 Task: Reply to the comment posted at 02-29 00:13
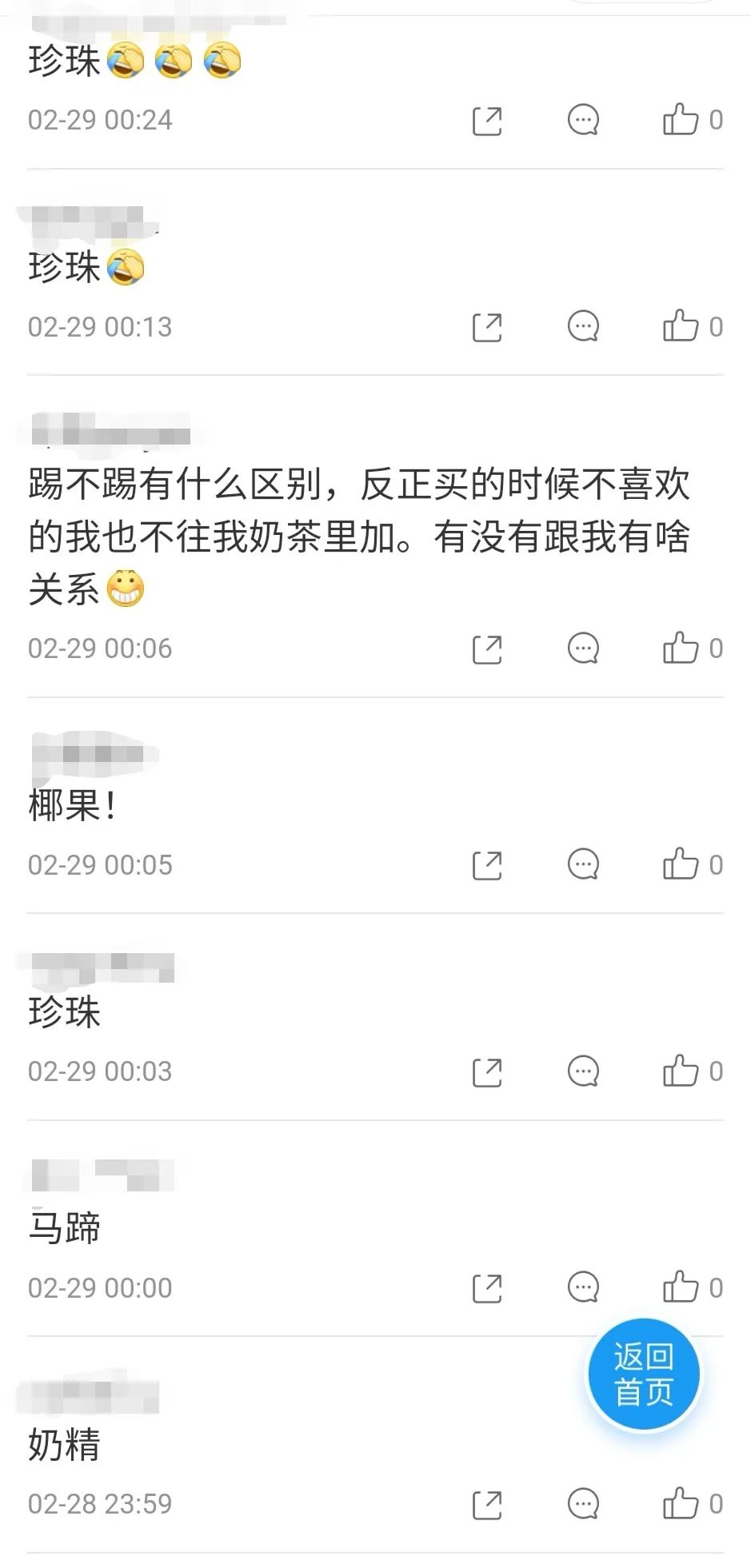(x=583, y=326)
